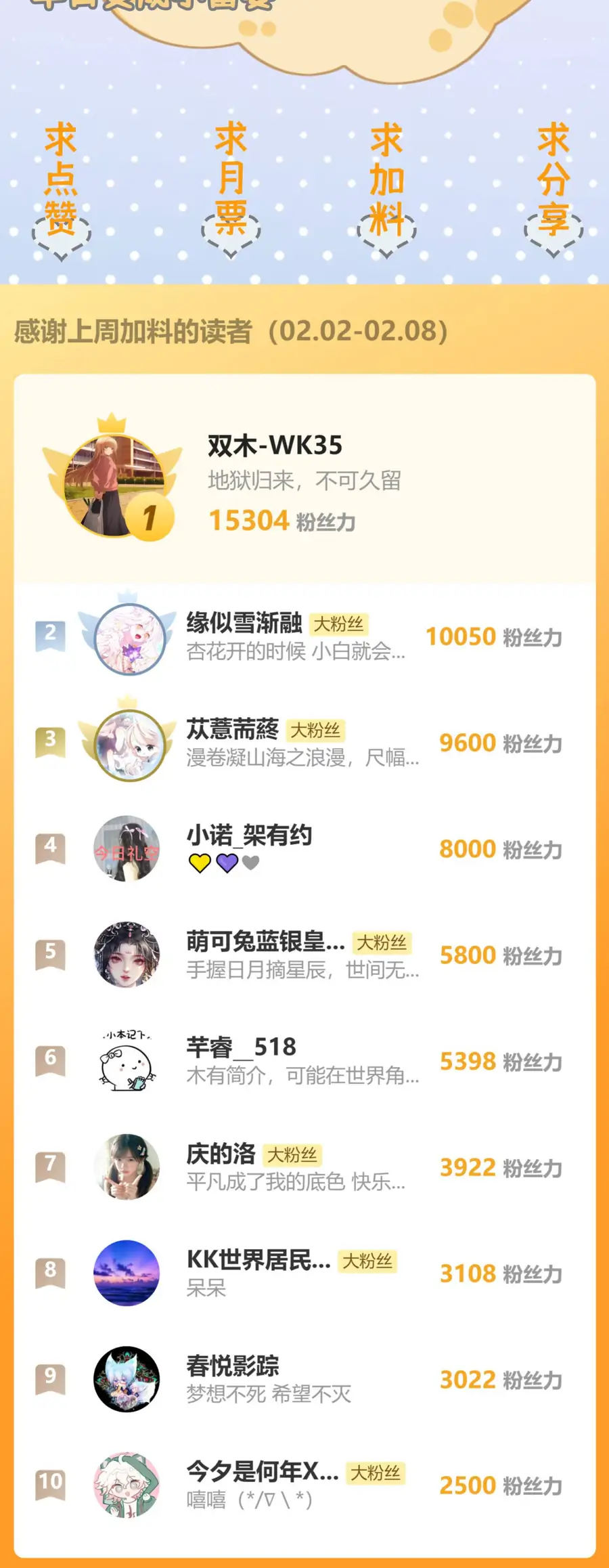Open rank 10 reader 今夕是何年X

[x=263, y=1472]
